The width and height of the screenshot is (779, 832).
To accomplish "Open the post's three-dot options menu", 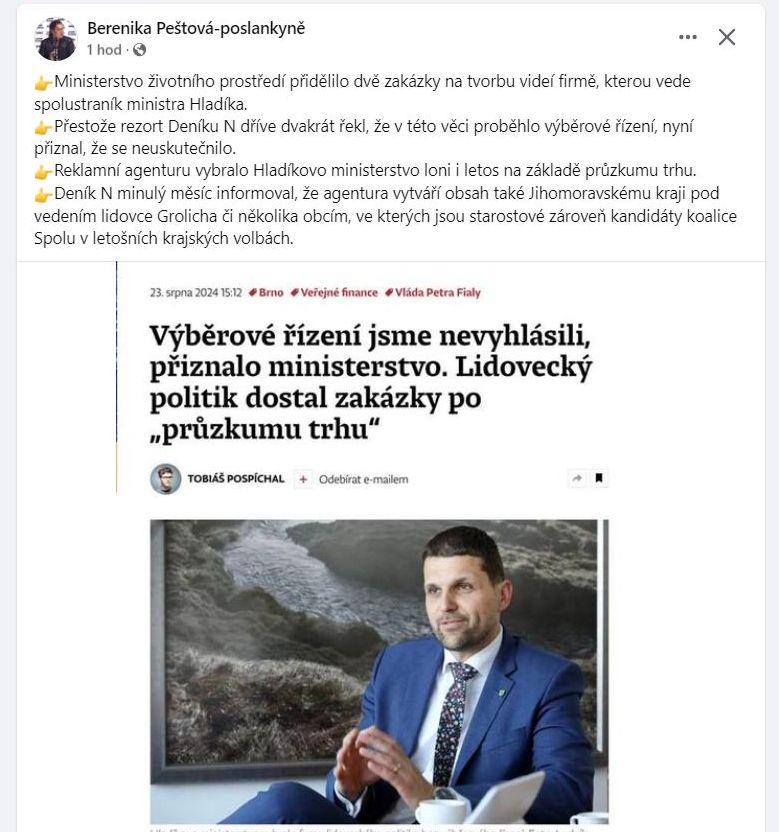I will pyautogui.click(x=688, y=37).
